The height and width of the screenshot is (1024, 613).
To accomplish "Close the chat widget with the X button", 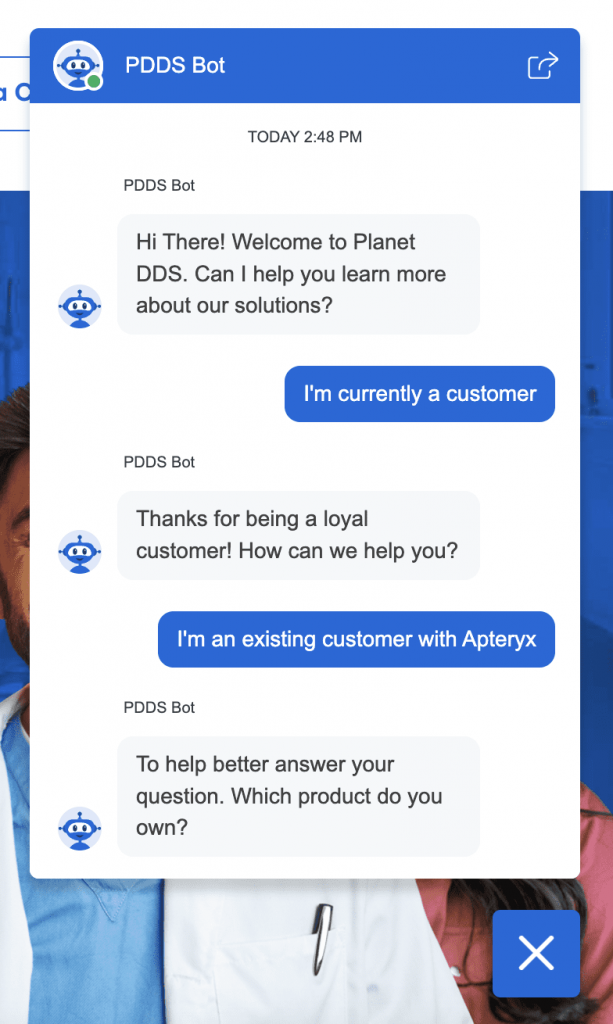I will (536, 953).
